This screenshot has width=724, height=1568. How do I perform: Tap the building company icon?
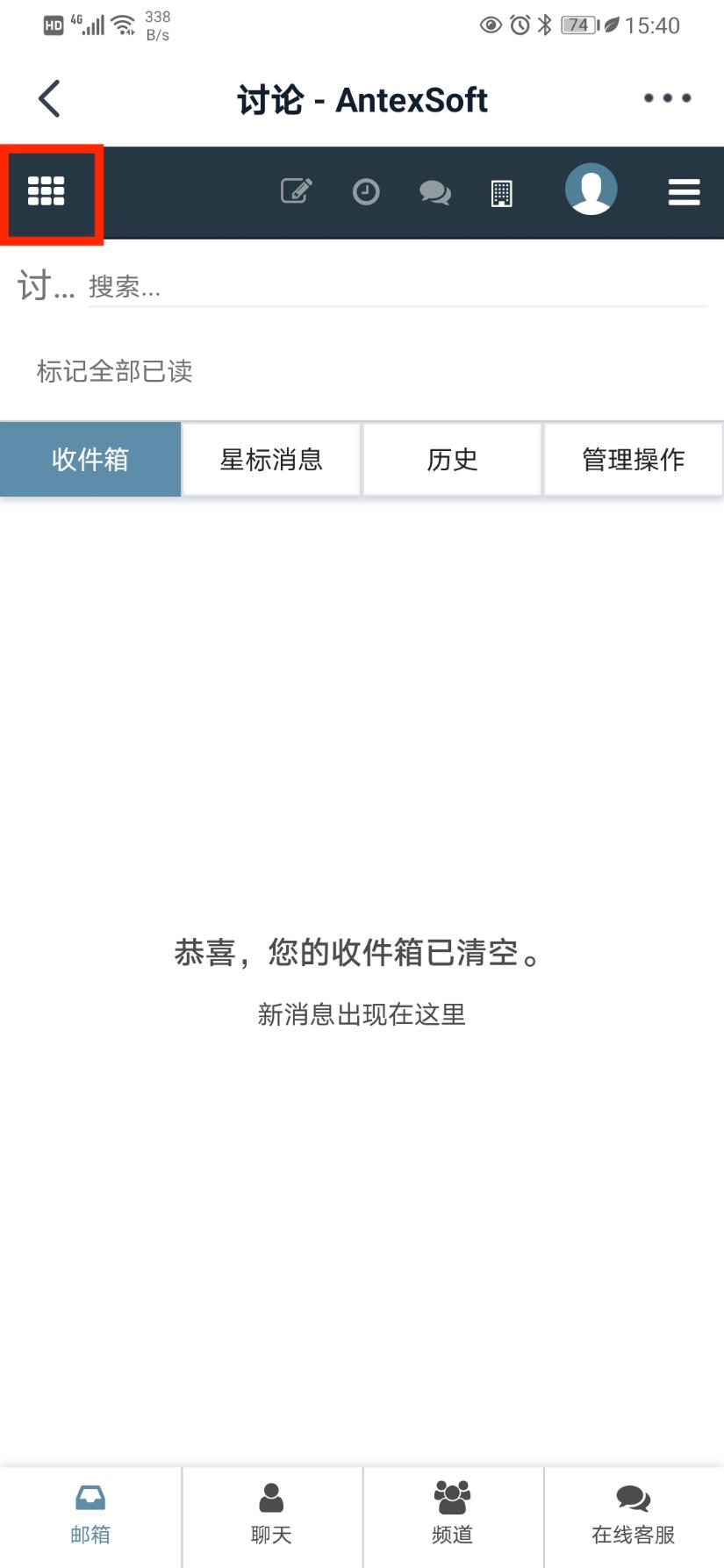click(501, 192)
